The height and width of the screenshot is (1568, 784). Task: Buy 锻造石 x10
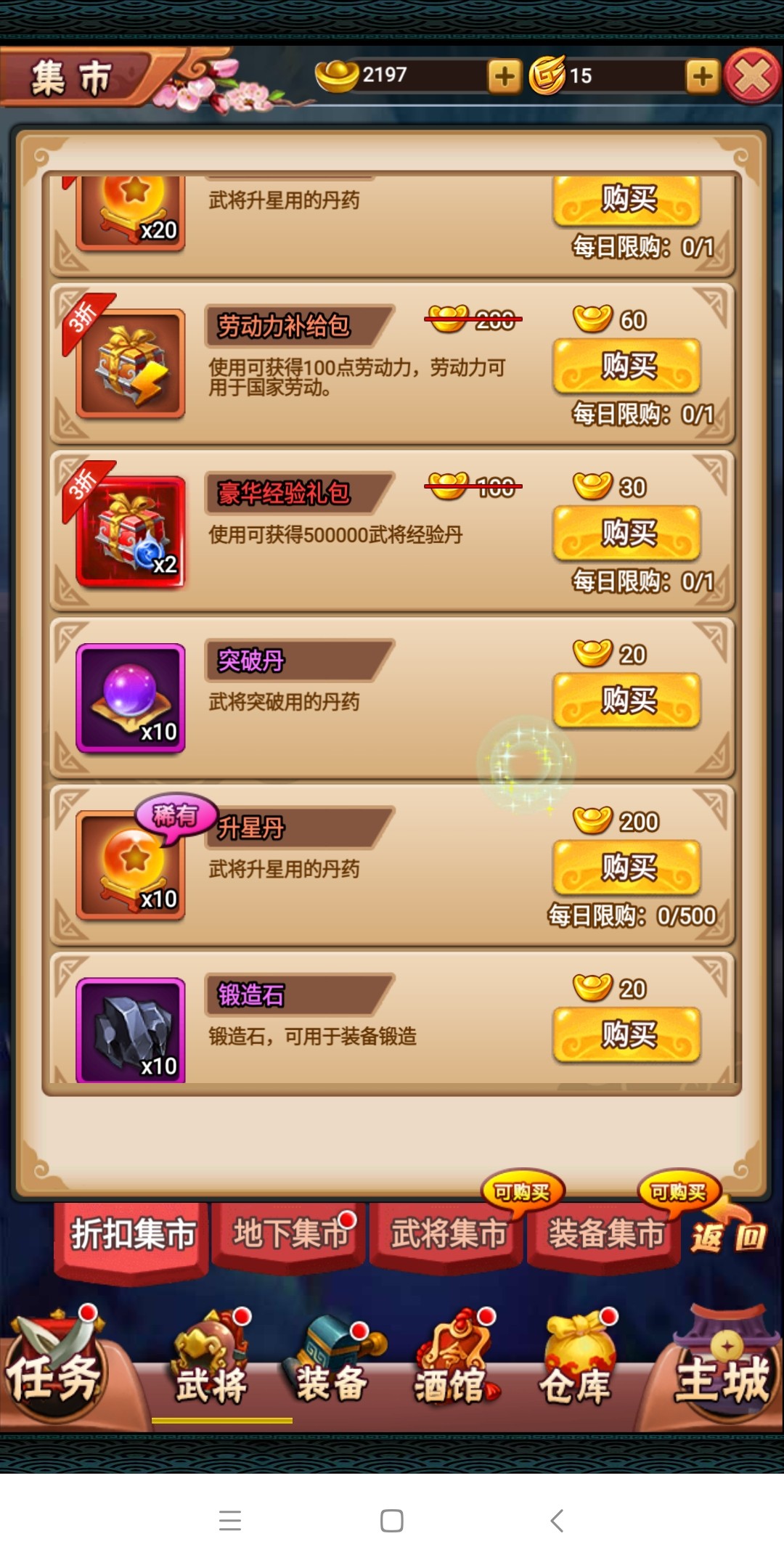627,1034
